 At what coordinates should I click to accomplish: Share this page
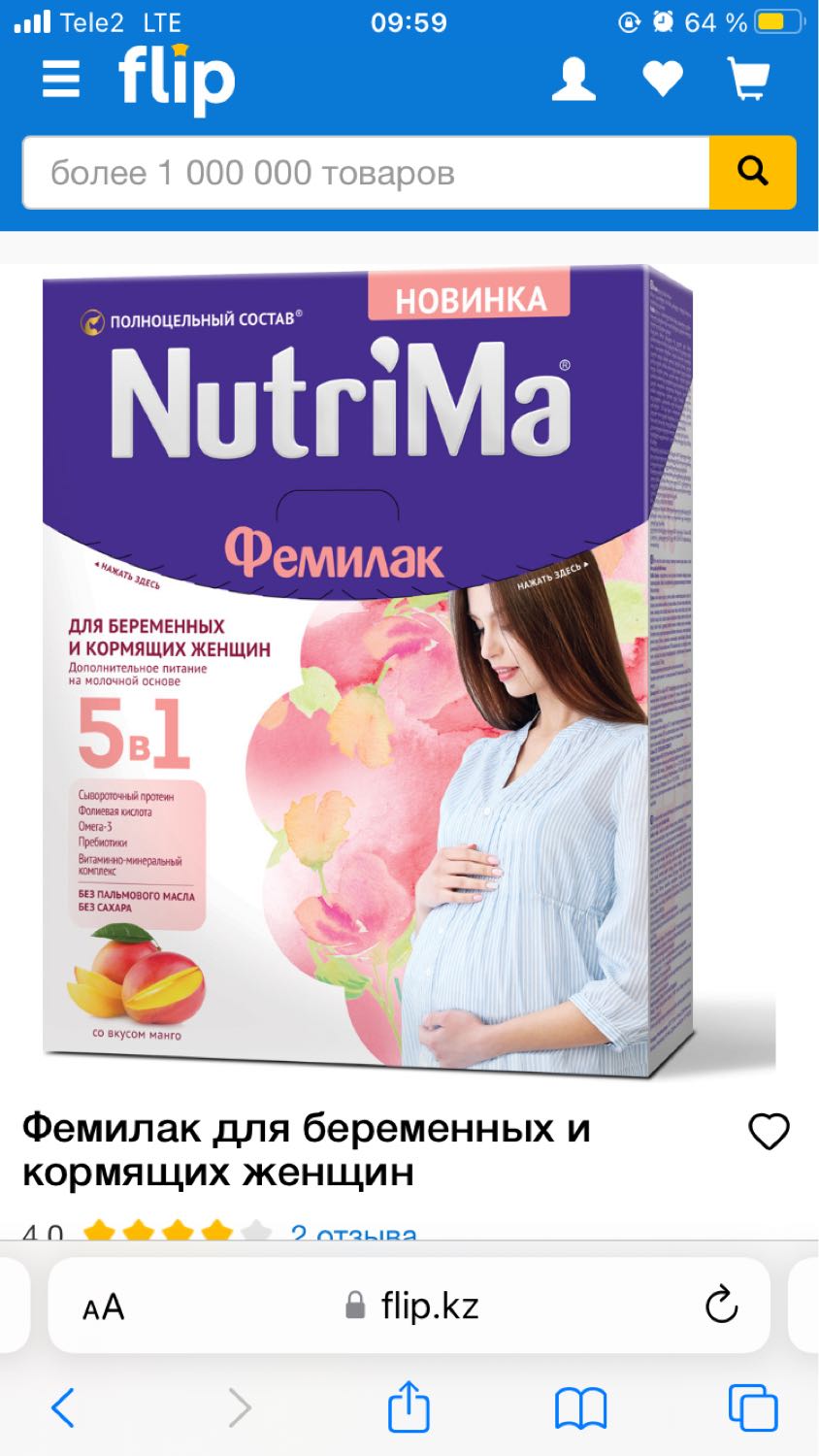pyautogui.click(x=409, y=1406)
